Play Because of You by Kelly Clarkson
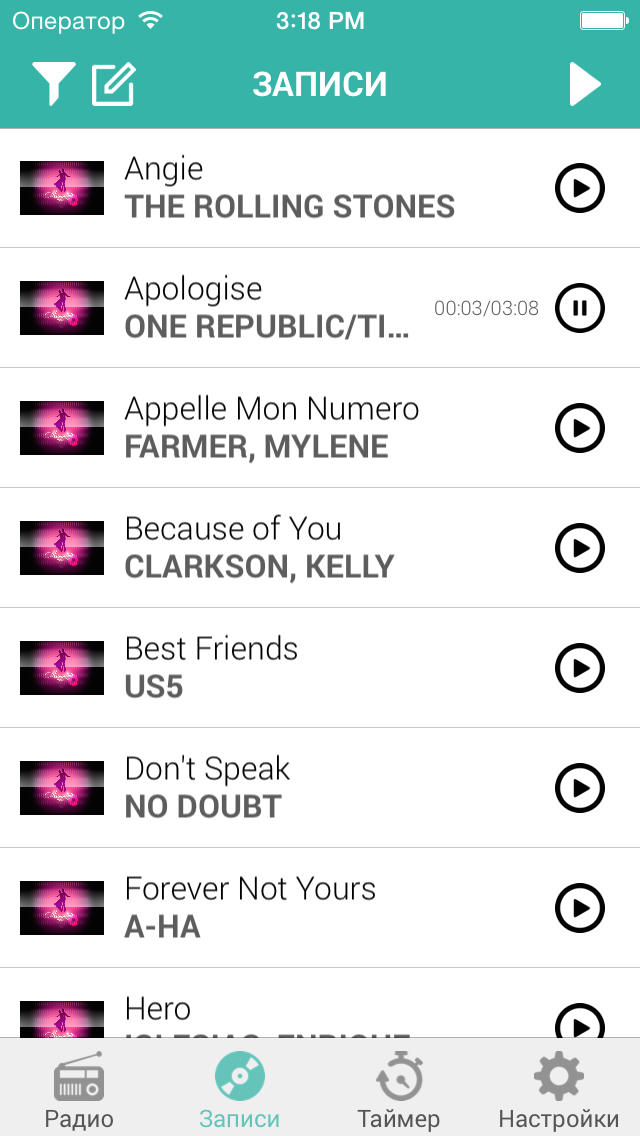 coord(580,548)
